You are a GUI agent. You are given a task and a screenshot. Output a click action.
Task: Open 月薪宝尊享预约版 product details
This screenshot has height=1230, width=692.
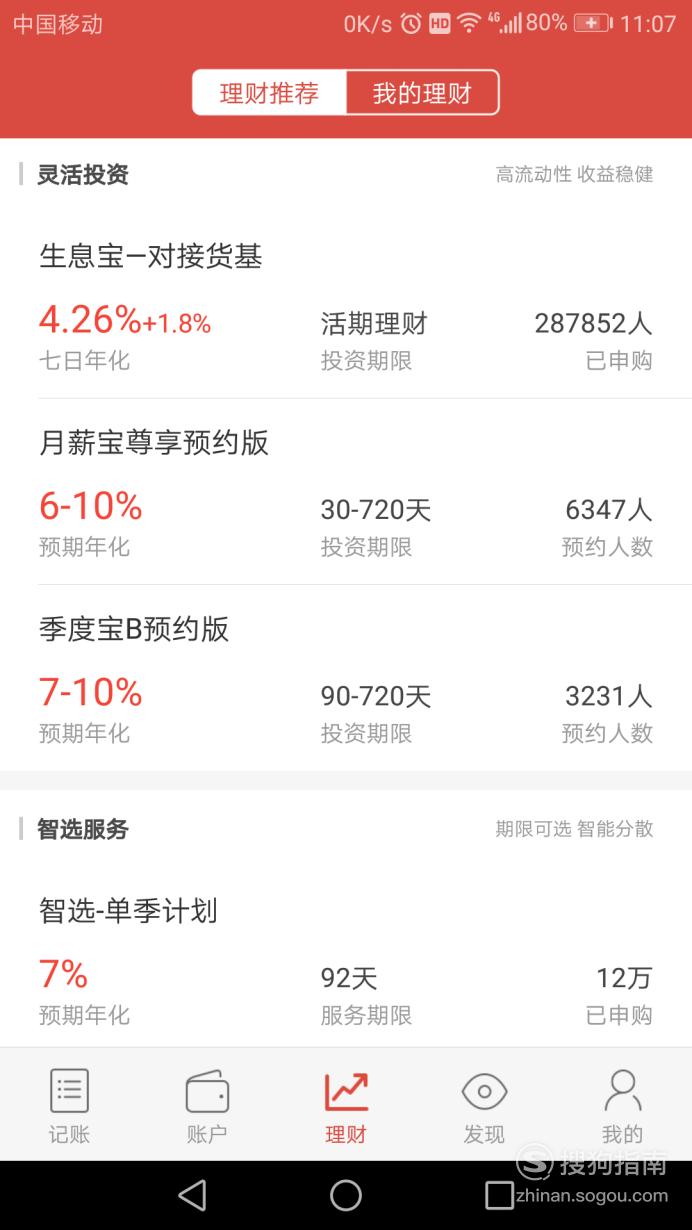coord(346,491)
